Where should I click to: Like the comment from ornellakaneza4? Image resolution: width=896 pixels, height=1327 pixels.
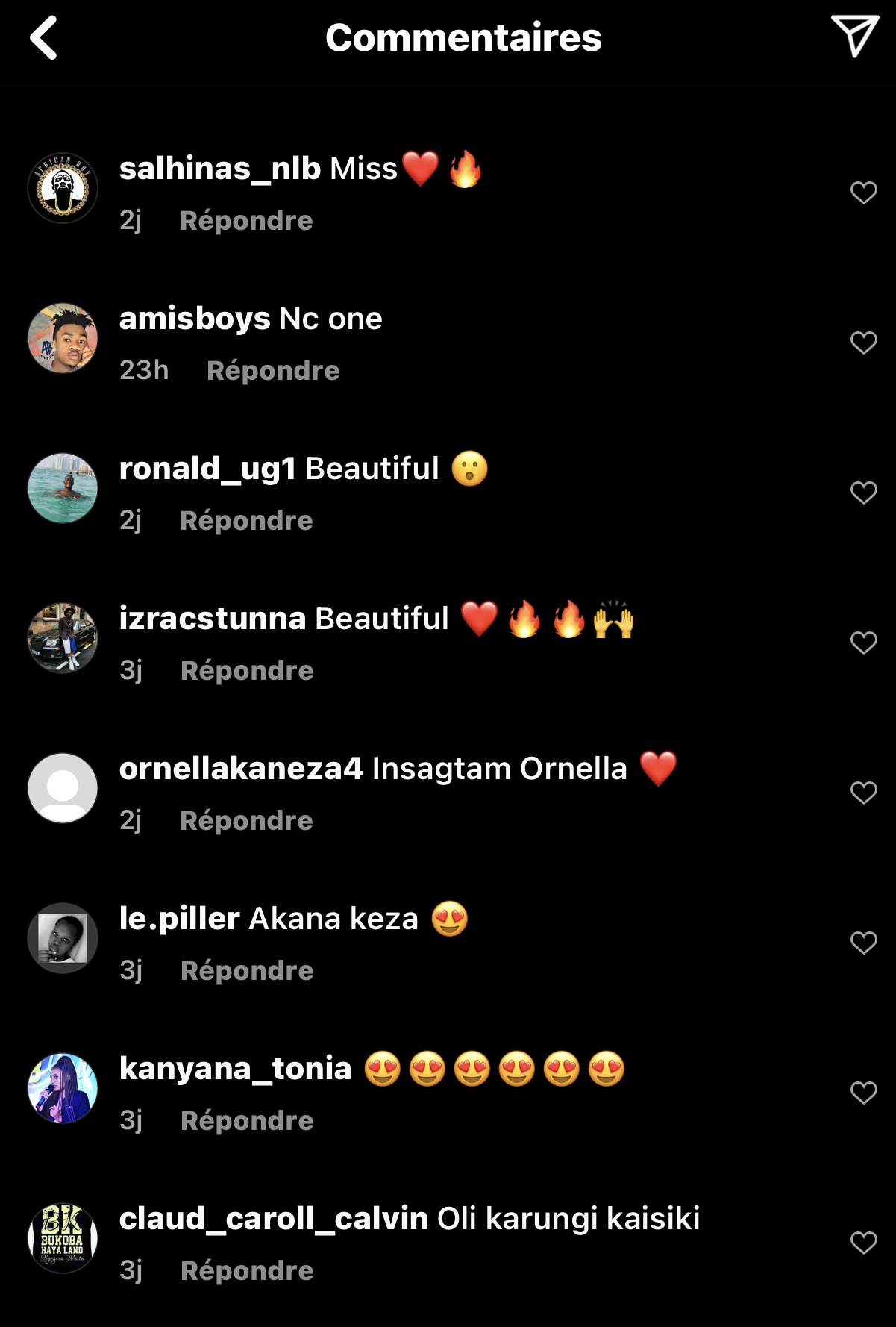pos(863,793)
